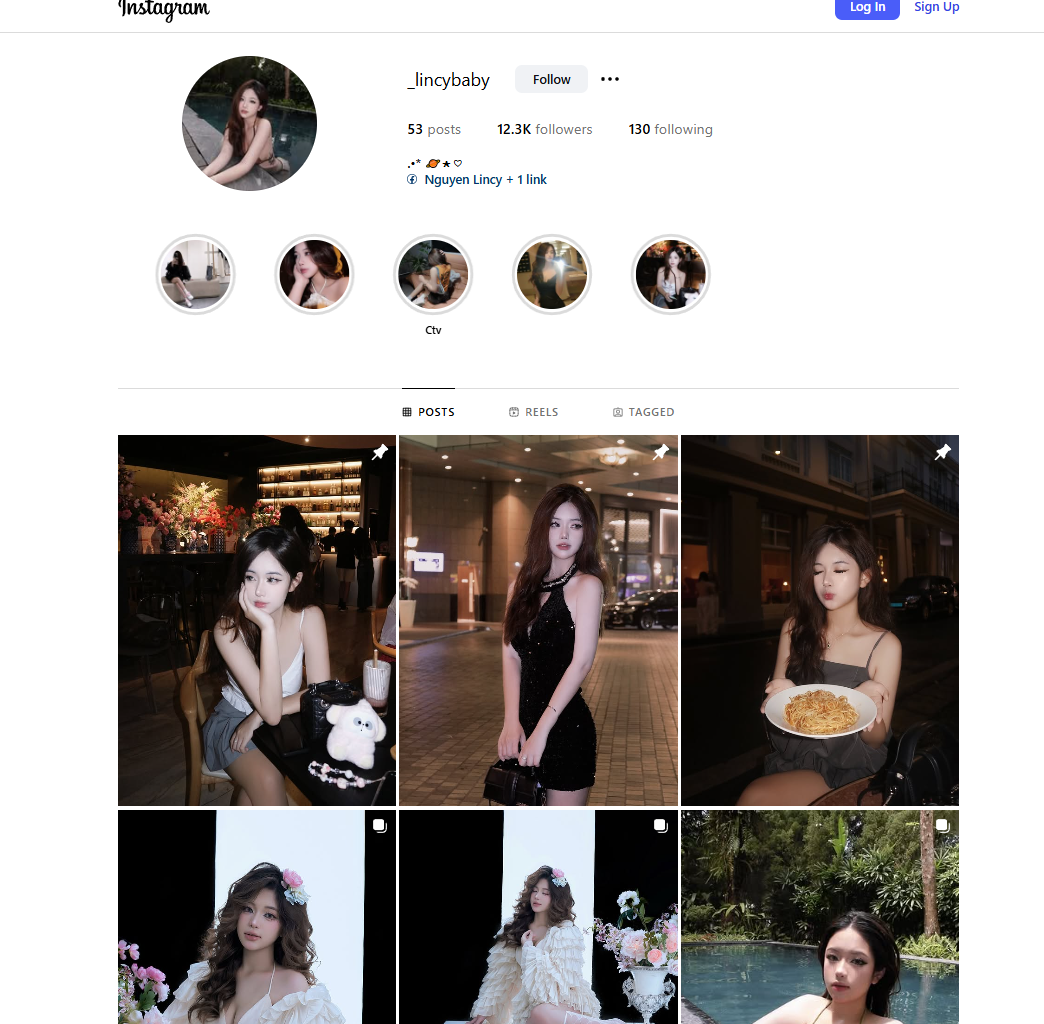
Task: Open the pinned post with spaghetti plate
Action: pos(819,620)
